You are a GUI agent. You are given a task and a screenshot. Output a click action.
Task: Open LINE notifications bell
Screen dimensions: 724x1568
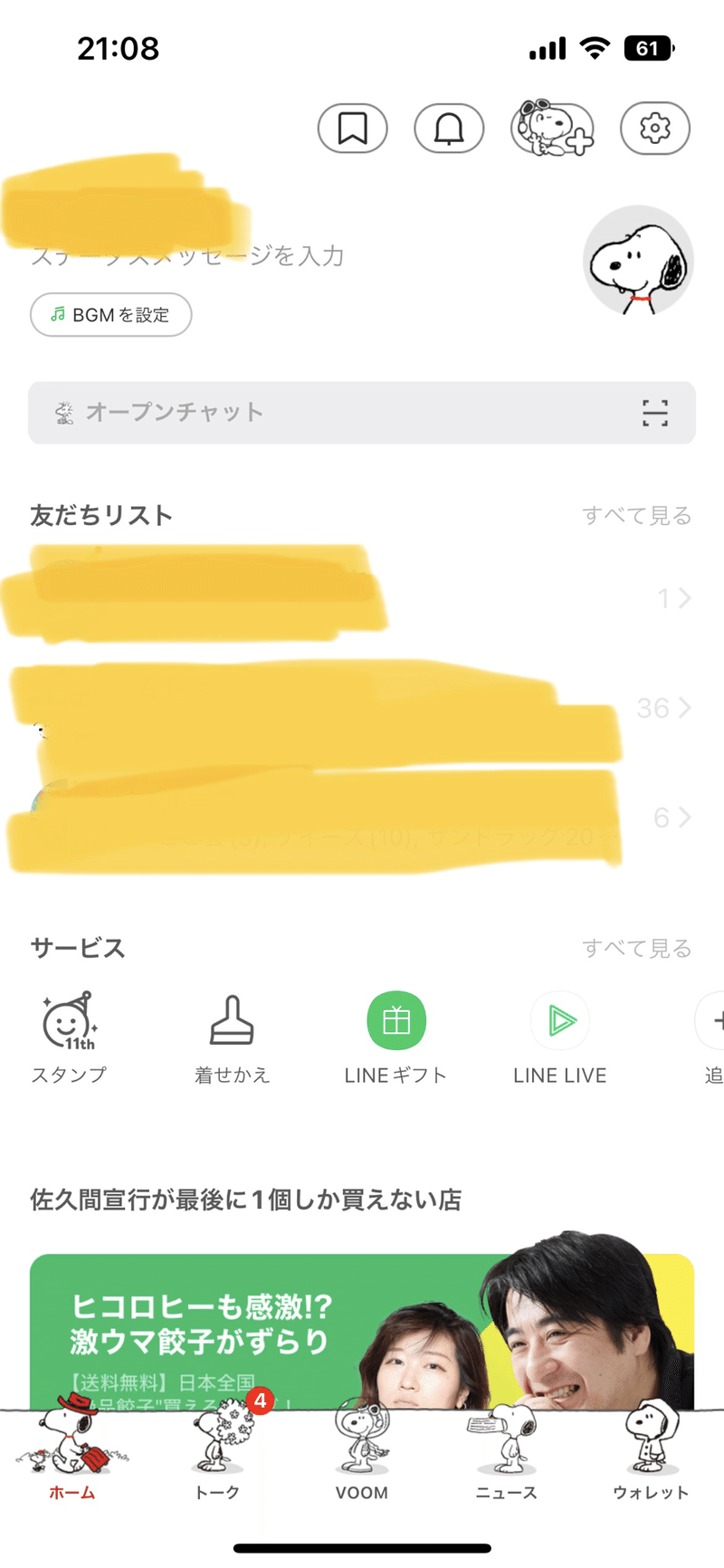449,129
